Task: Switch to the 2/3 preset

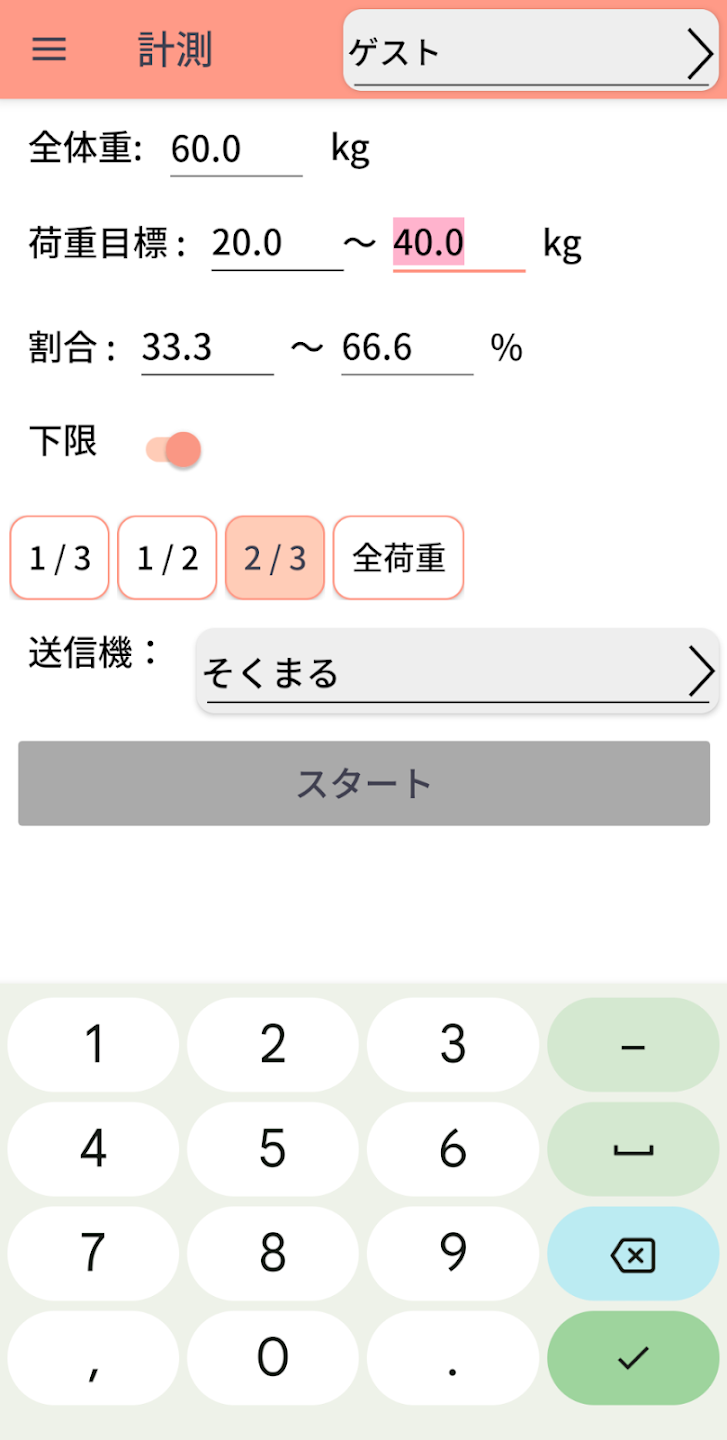Action: point(274,558)
